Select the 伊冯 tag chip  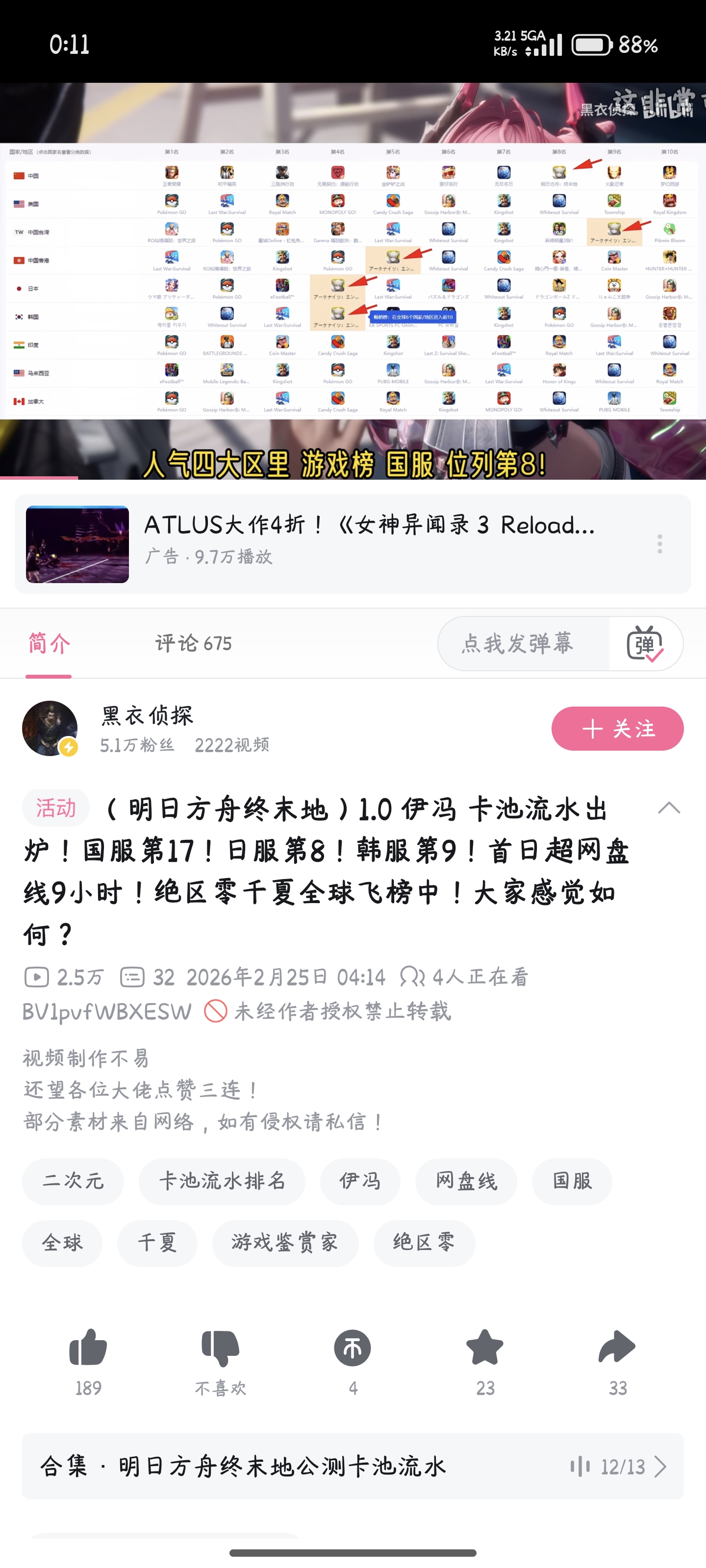tap(360, 1181)
